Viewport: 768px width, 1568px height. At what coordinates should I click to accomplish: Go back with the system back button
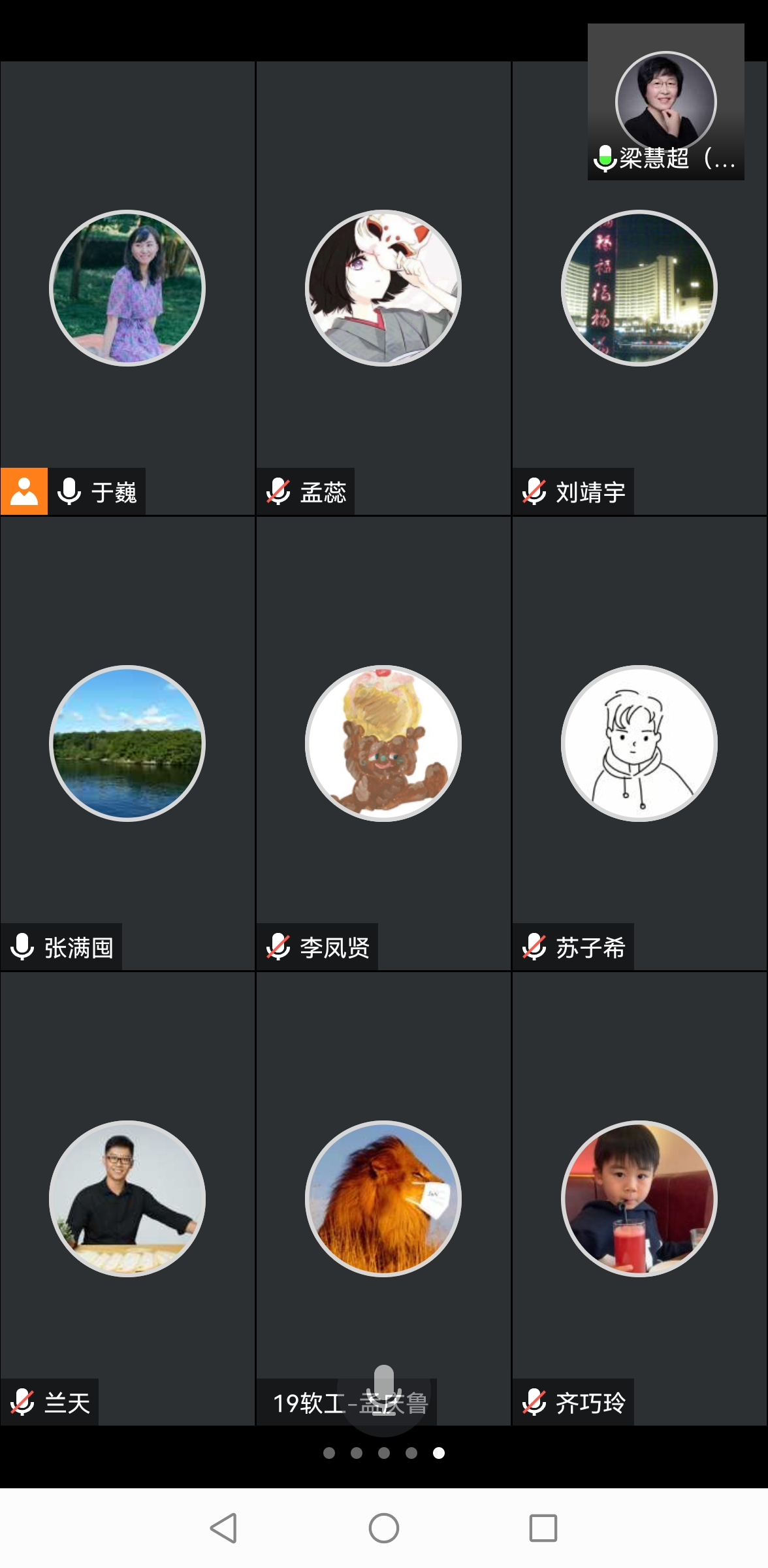pyautogui.click(x=223, y=1528)
